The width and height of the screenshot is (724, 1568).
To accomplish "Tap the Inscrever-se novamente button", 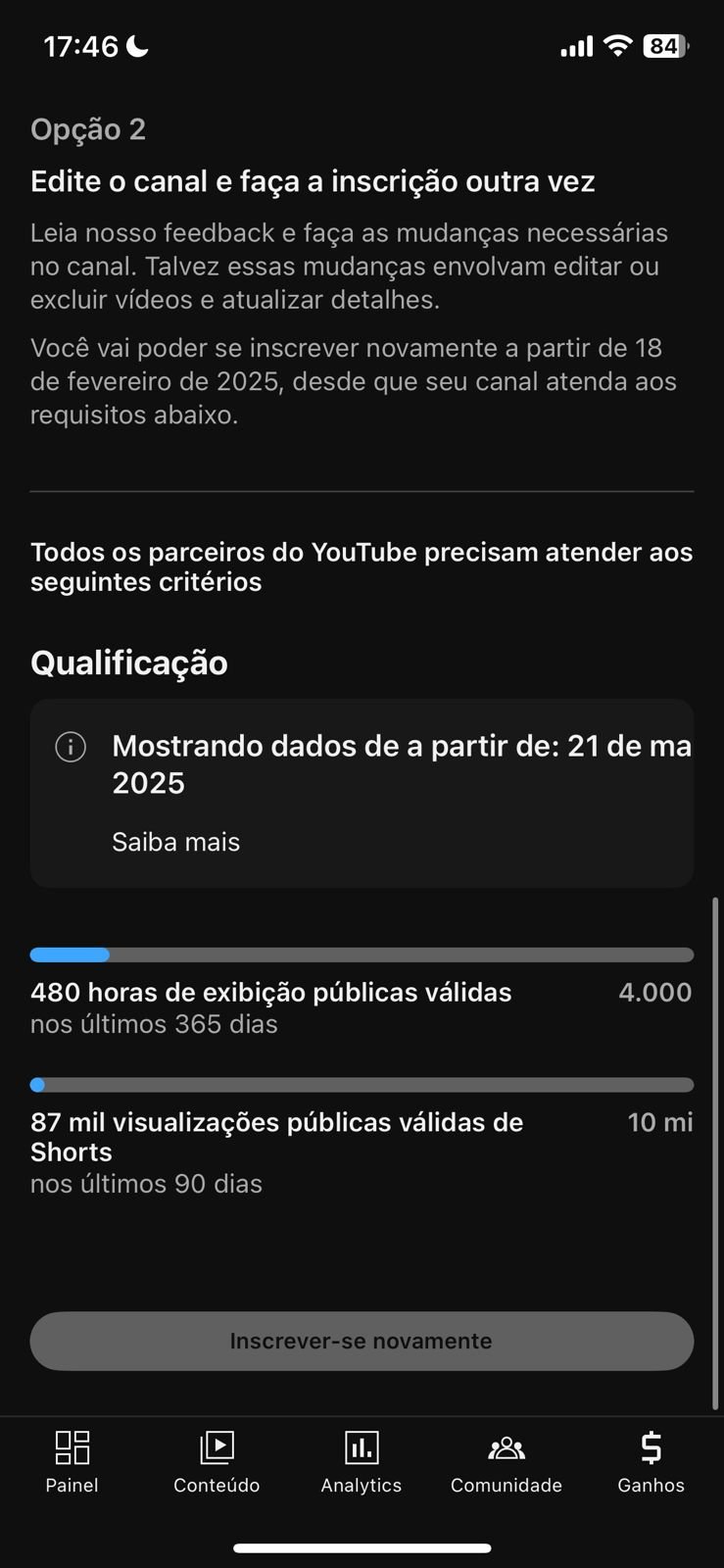I will coord(362,1341).
